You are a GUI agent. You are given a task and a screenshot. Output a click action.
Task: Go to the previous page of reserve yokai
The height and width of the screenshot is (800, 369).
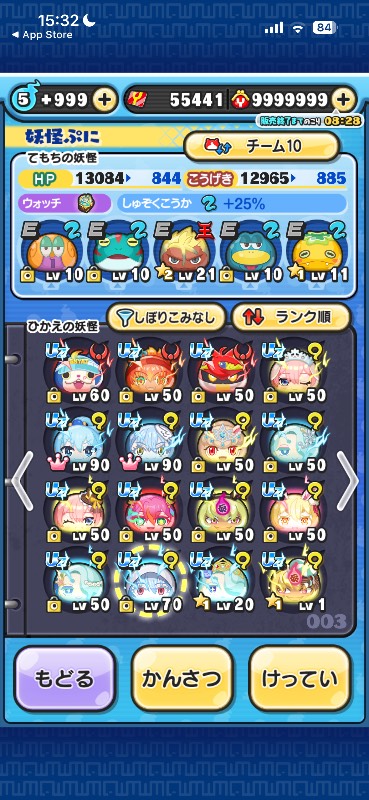click(22, 481)
